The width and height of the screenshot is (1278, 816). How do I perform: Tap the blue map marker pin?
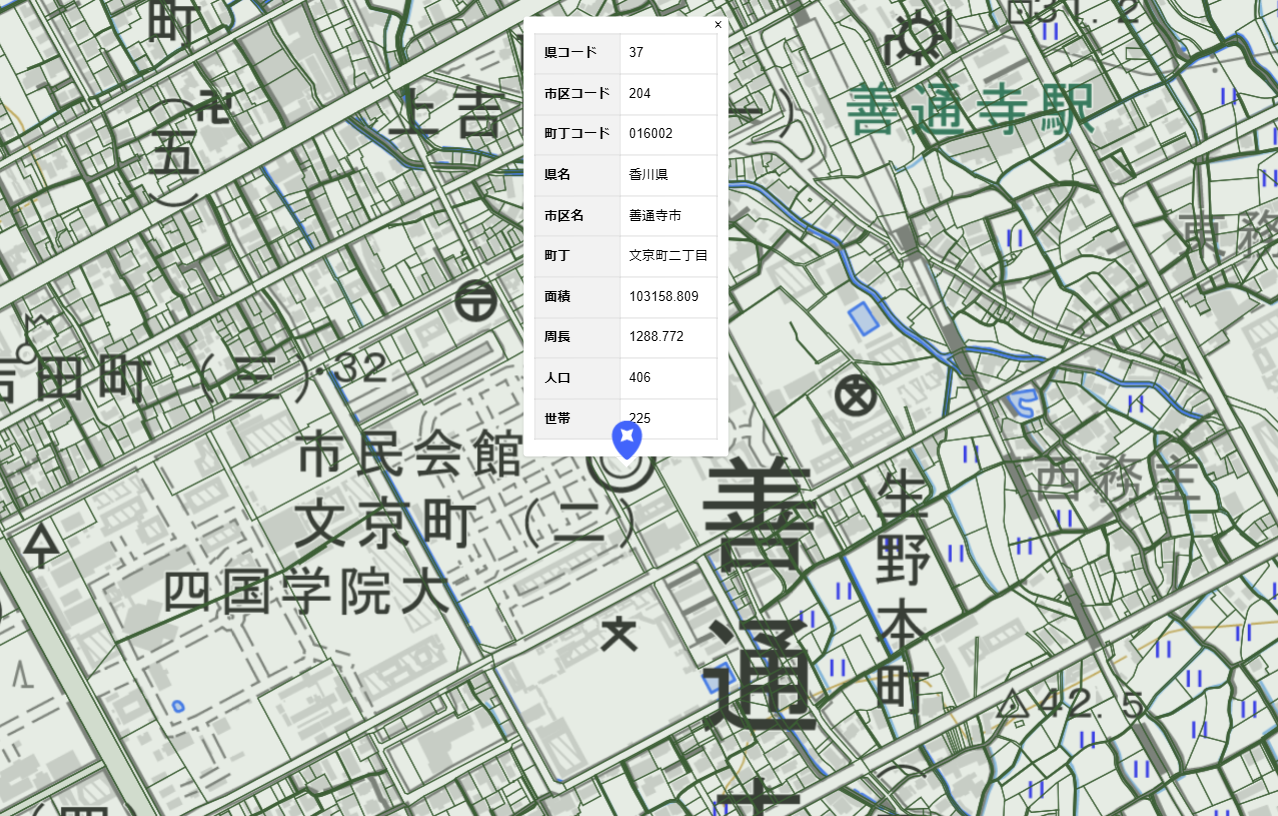(626, 439)
